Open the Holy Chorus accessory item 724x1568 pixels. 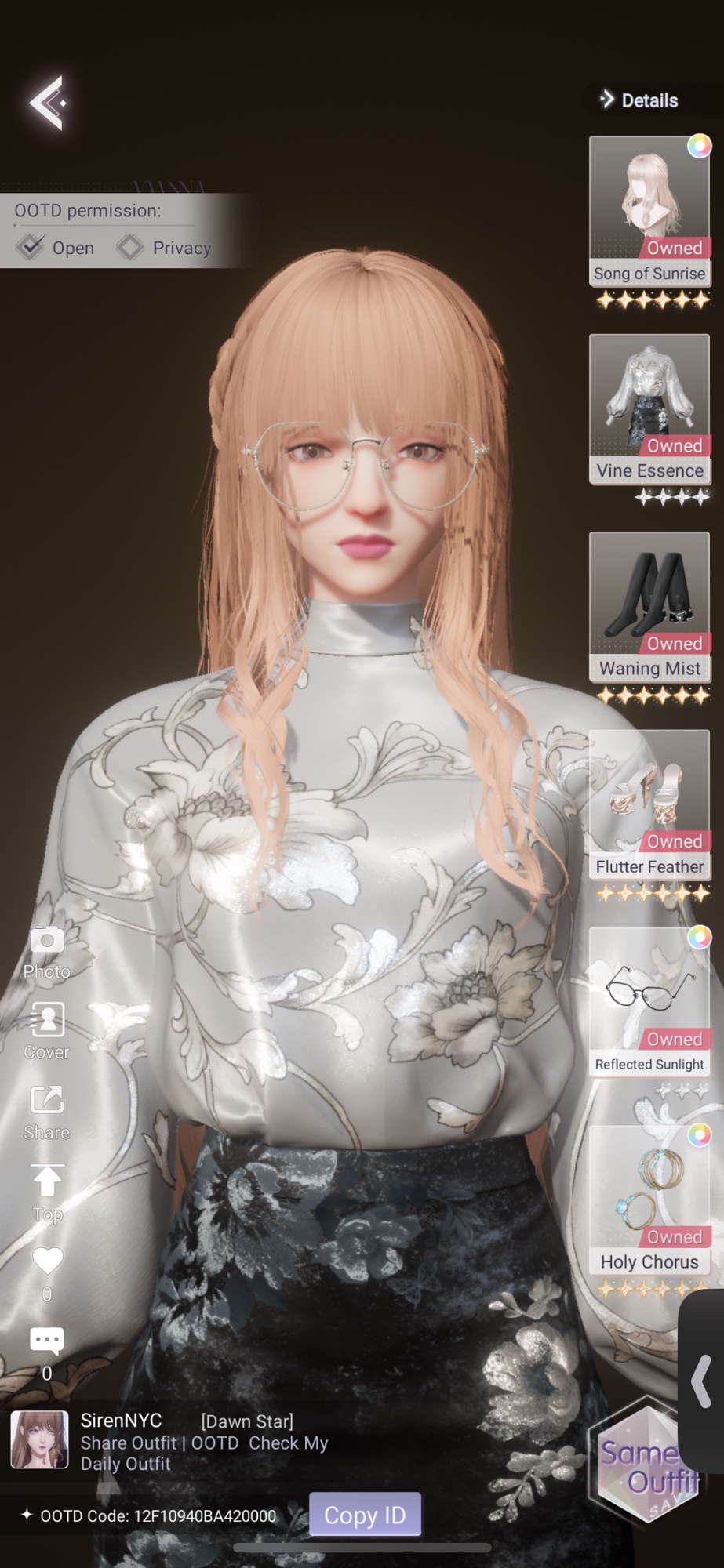click(x=649, y=1198)
